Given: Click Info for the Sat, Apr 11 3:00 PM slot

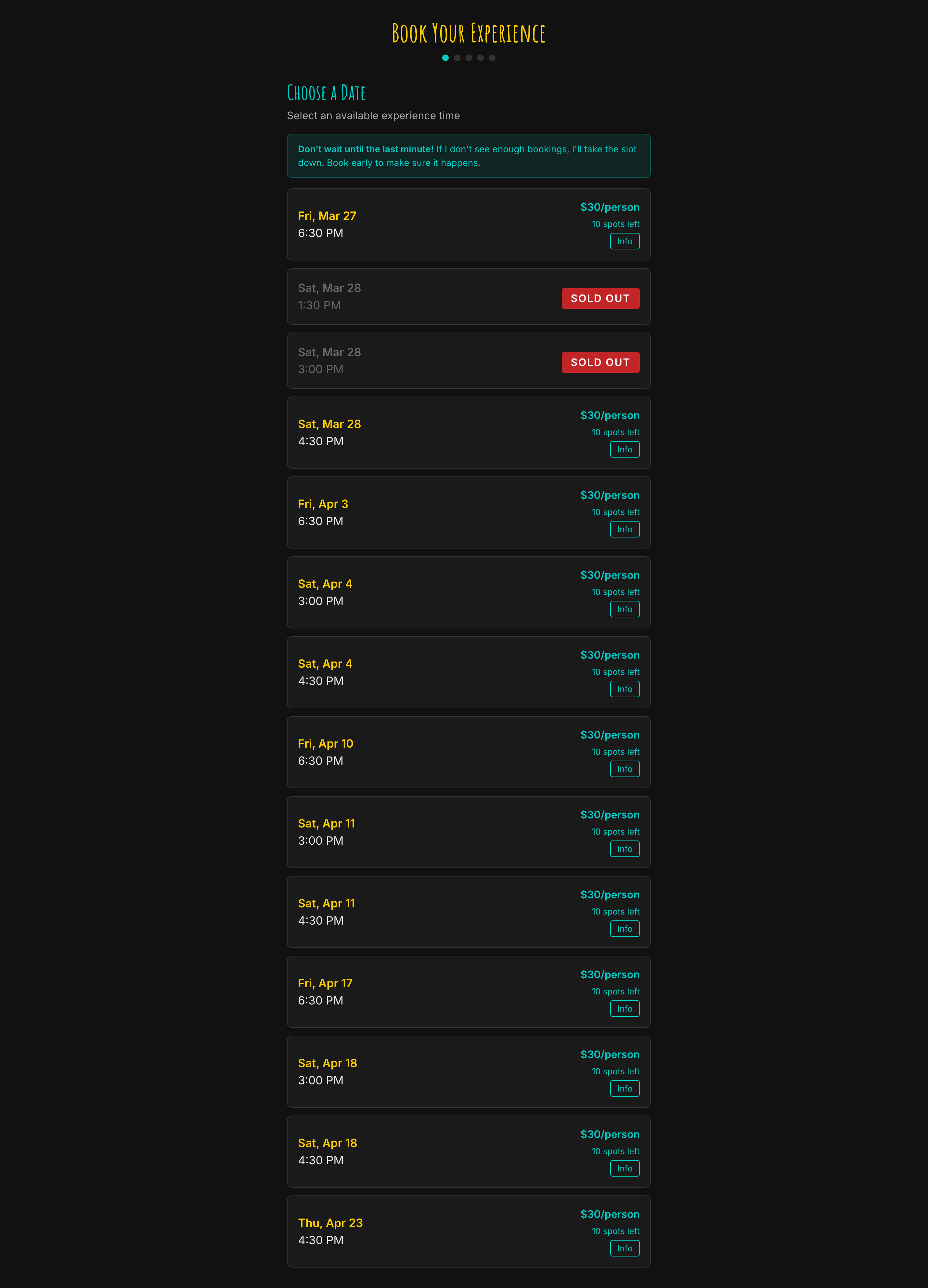Looking at the screenshot, I should click(x=625, y=849).
